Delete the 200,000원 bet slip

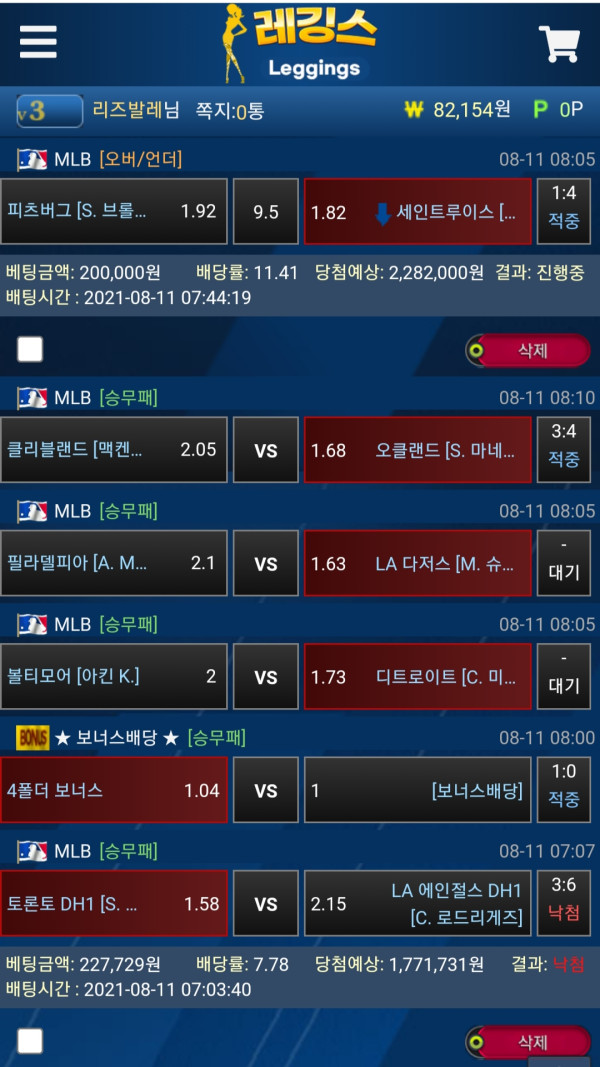tap(529, 350)
